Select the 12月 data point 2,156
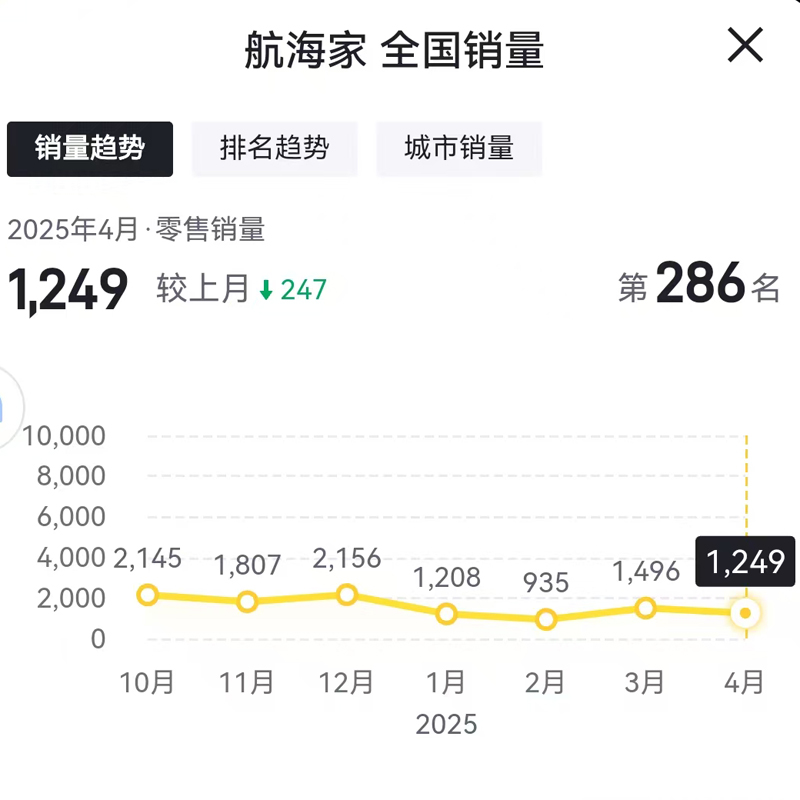800x800 pixels. pyautogui.click(x=347, y=595)
